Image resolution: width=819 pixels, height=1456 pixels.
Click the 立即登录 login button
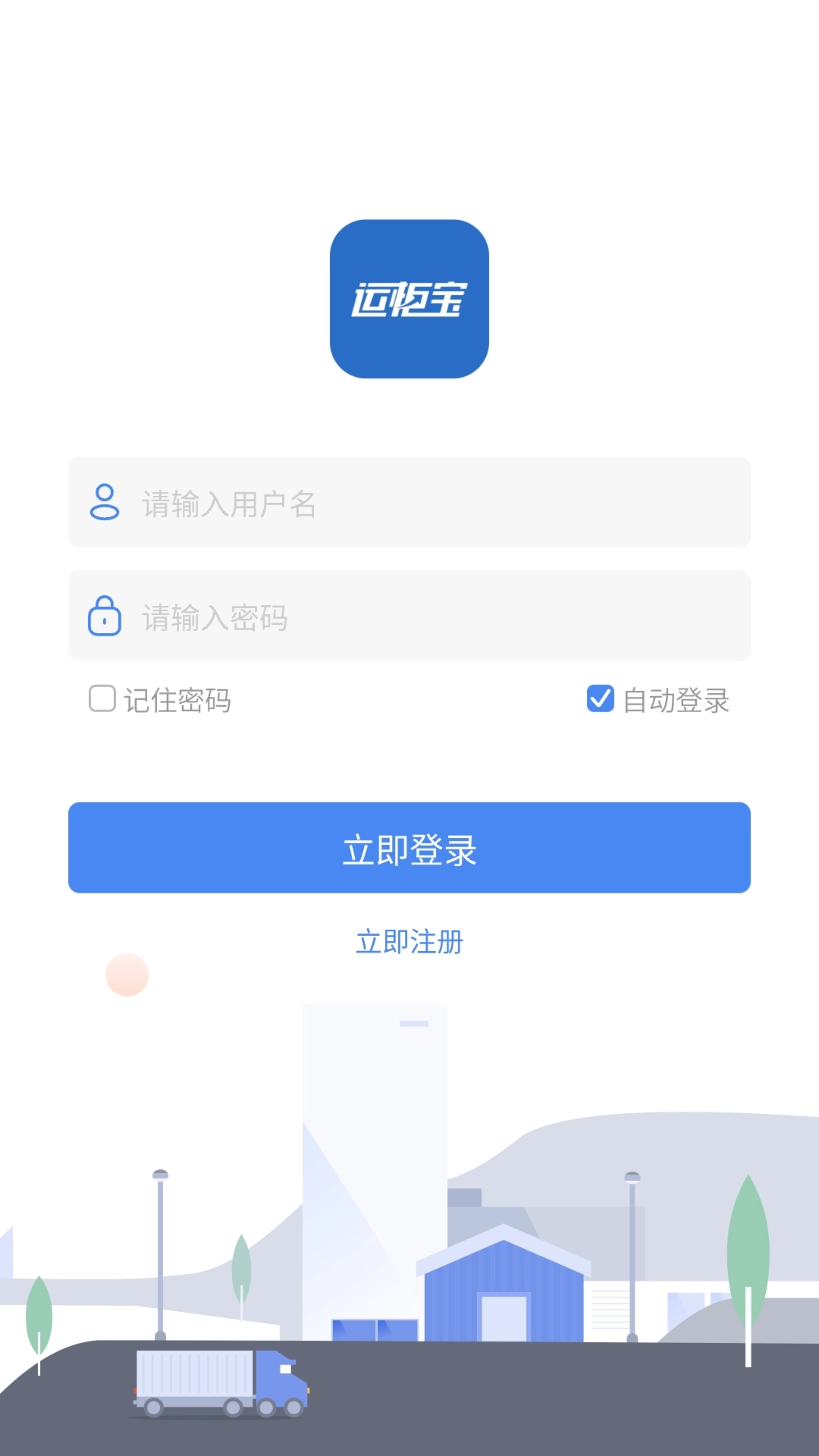coord(409,848)
